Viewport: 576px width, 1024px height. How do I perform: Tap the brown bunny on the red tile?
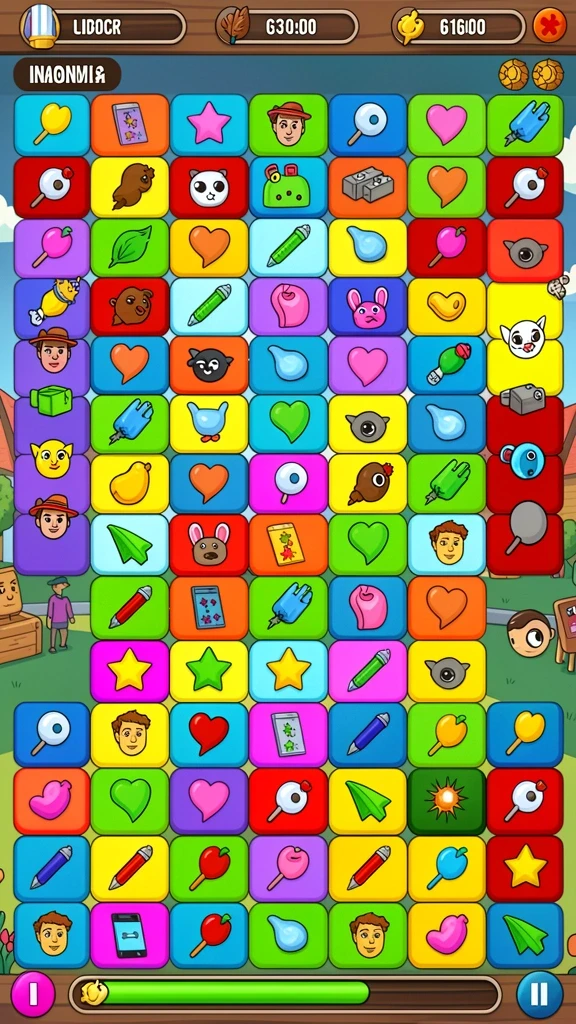(209, 543)
